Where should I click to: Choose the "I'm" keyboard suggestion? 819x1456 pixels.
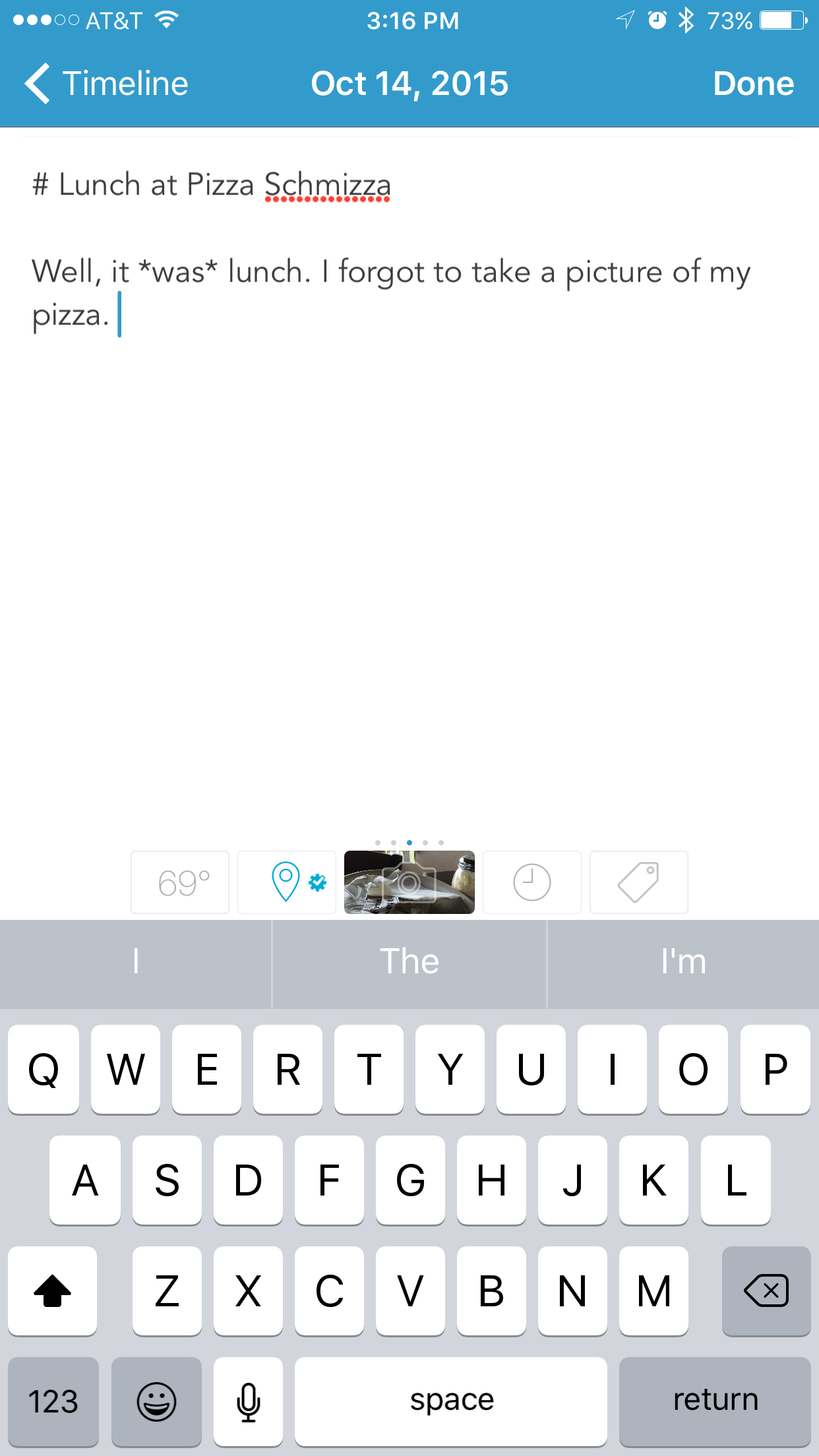point(683,962)
